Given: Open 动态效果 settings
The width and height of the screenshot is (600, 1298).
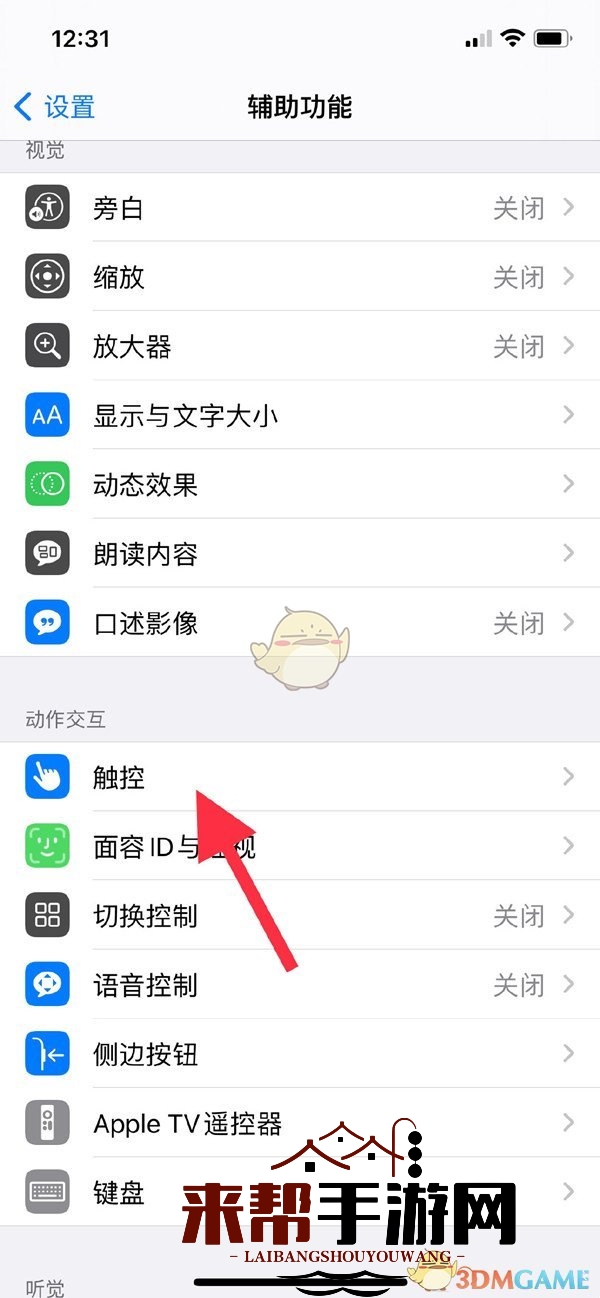Looking at the screenshot, I should pos(300,484).
